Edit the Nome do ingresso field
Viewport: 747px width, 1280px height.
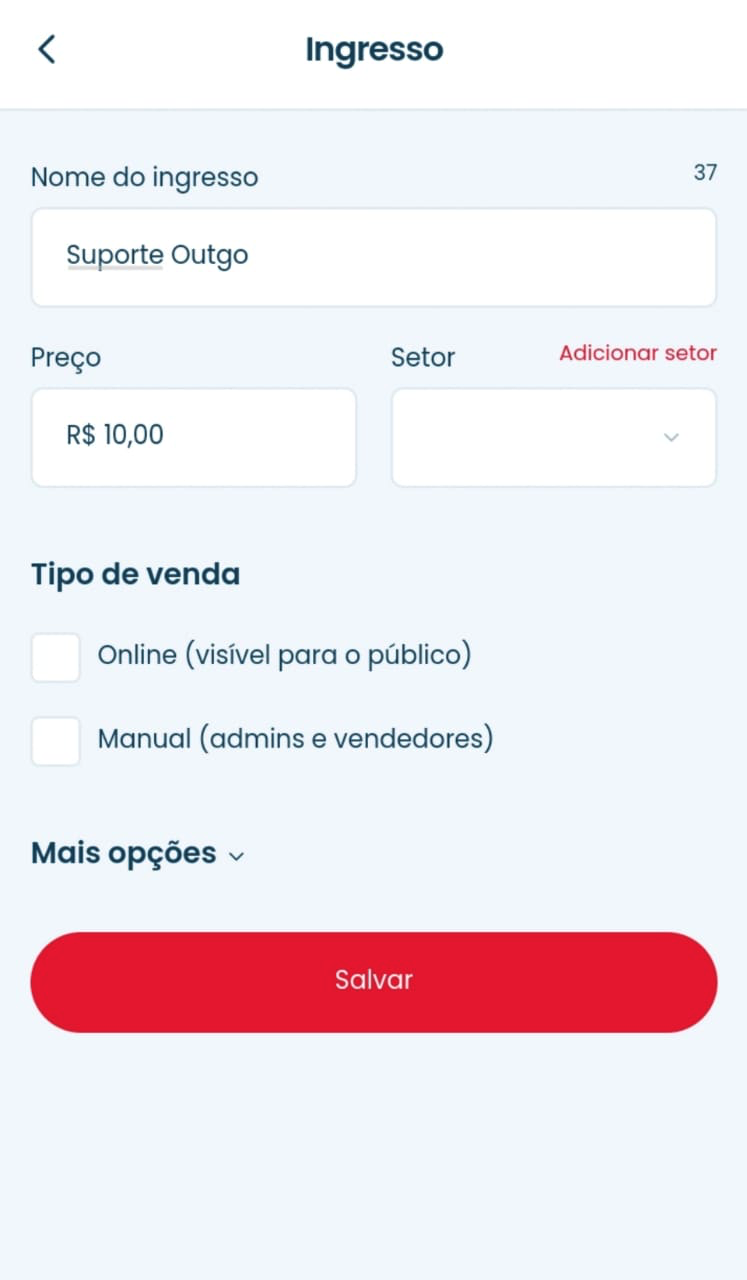click(373, 257)
